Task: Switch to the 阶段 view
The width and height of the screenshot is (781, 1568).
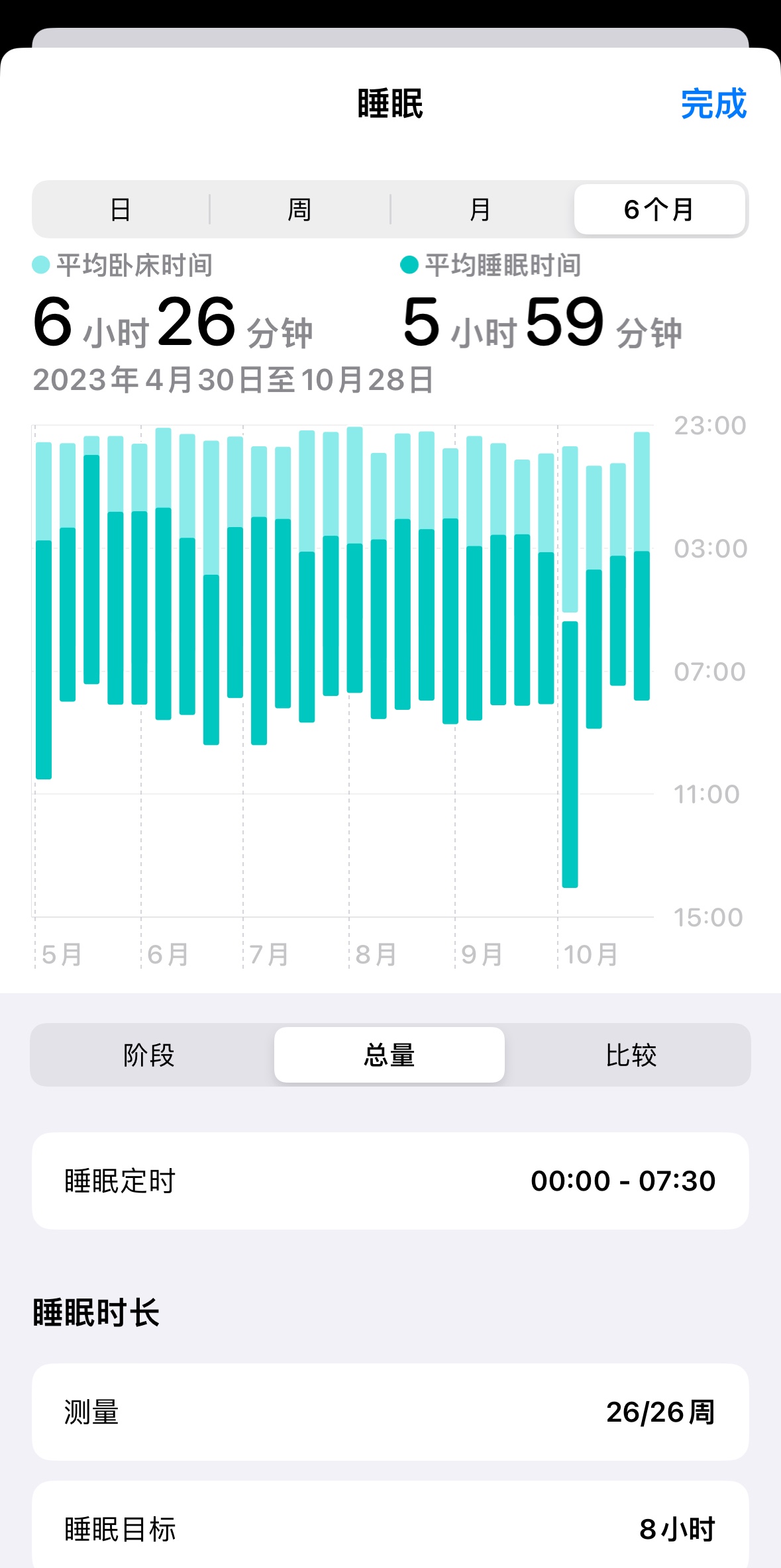Action: 150,1055
